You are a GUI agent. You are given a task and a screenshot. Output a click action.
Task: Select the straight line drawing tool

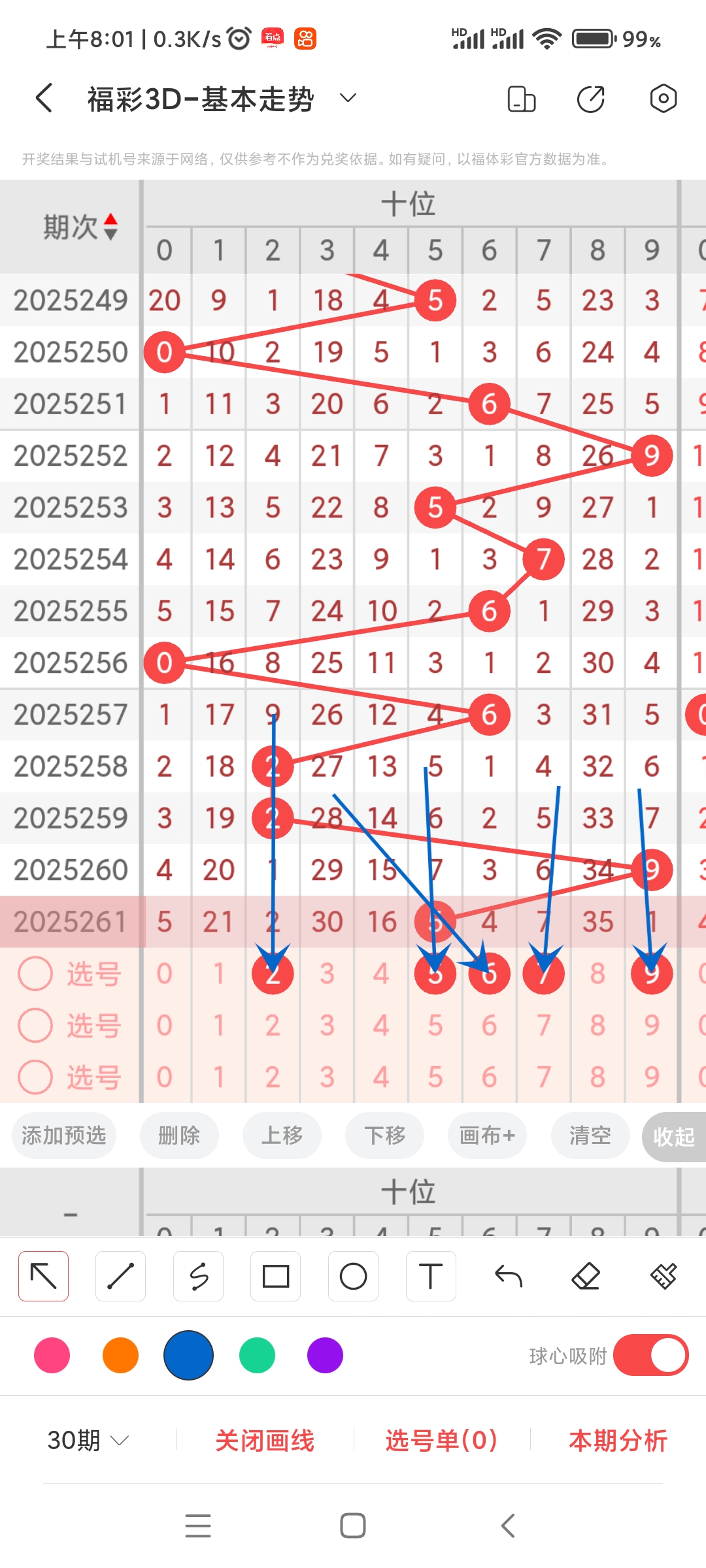click(x=120, y=1275)
